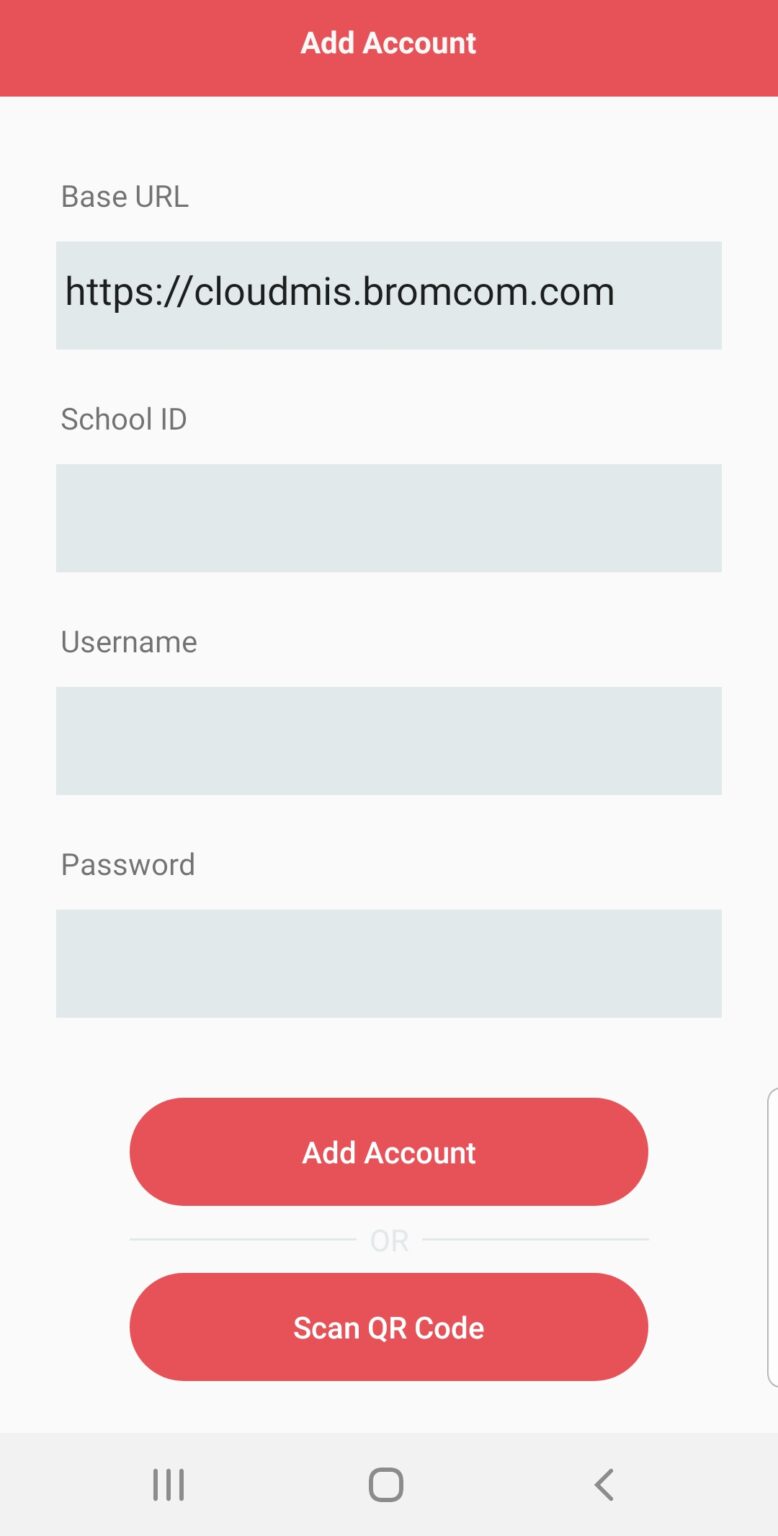Tap the Base URL label text
The width and height of the screenshot is (778, 1536).
(125, 196)
